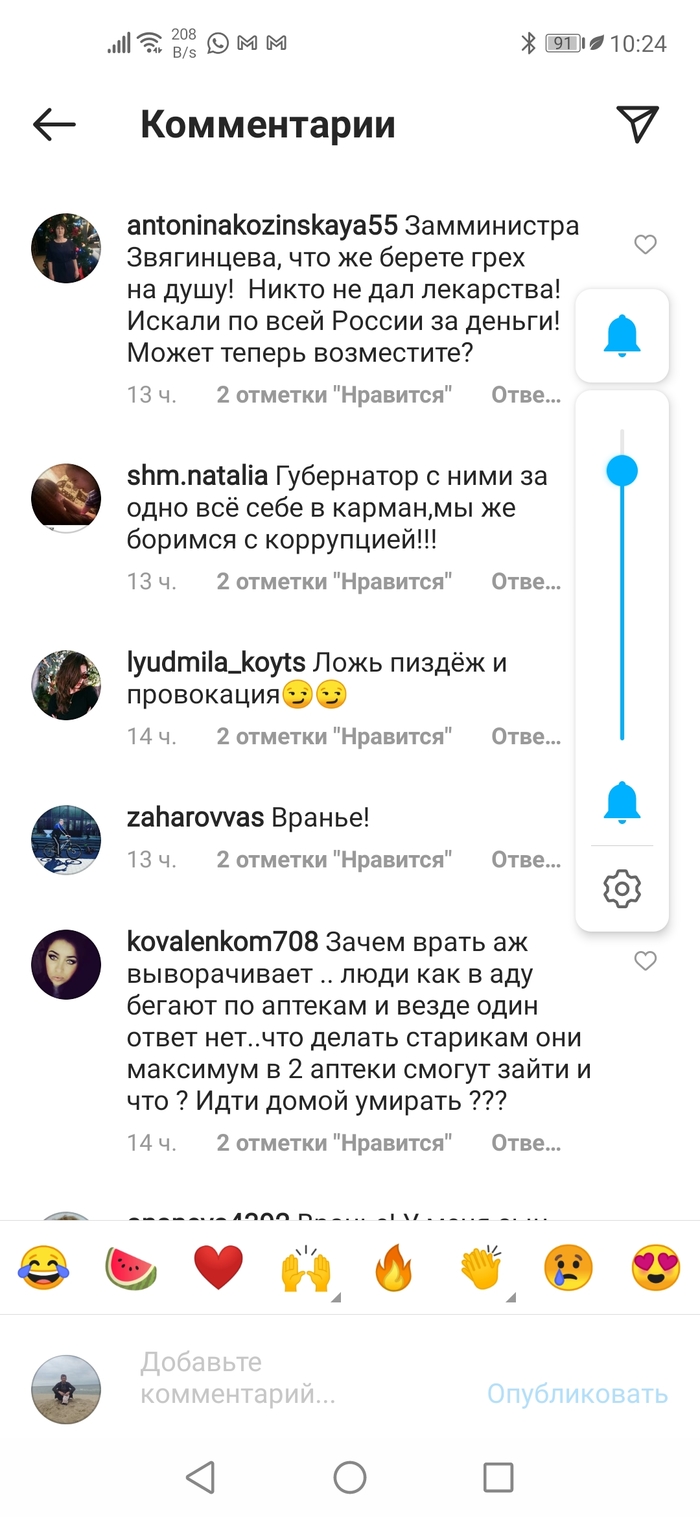
Task: View likes on lyudmila_koyts's comment
Action: click(x=334, y=737)
